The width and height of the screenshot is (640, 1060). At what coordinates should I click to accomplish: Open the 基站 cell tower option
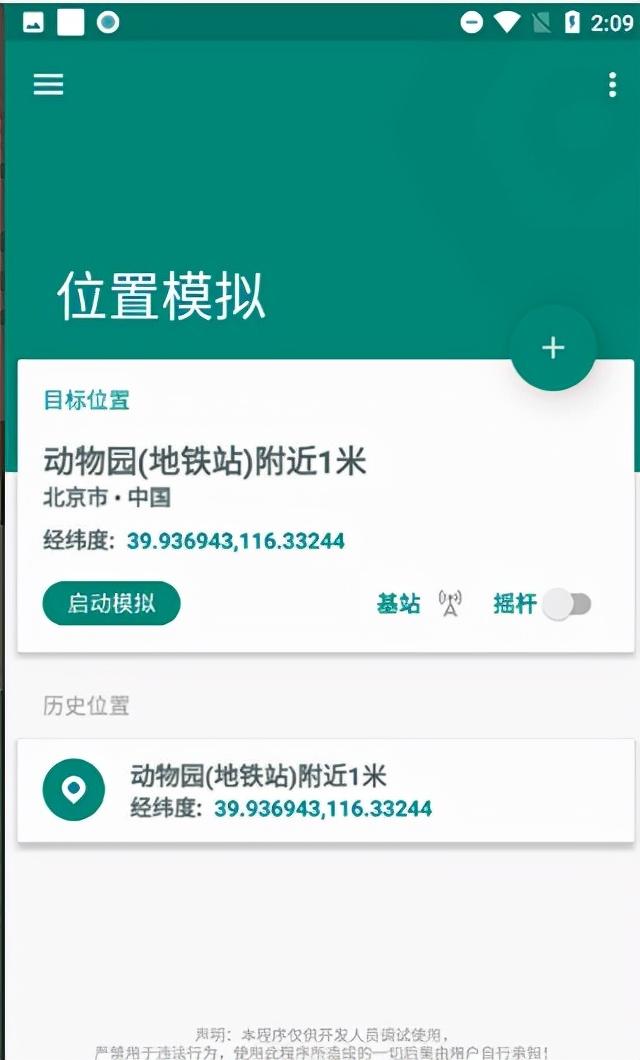click(x=418, y=604)
